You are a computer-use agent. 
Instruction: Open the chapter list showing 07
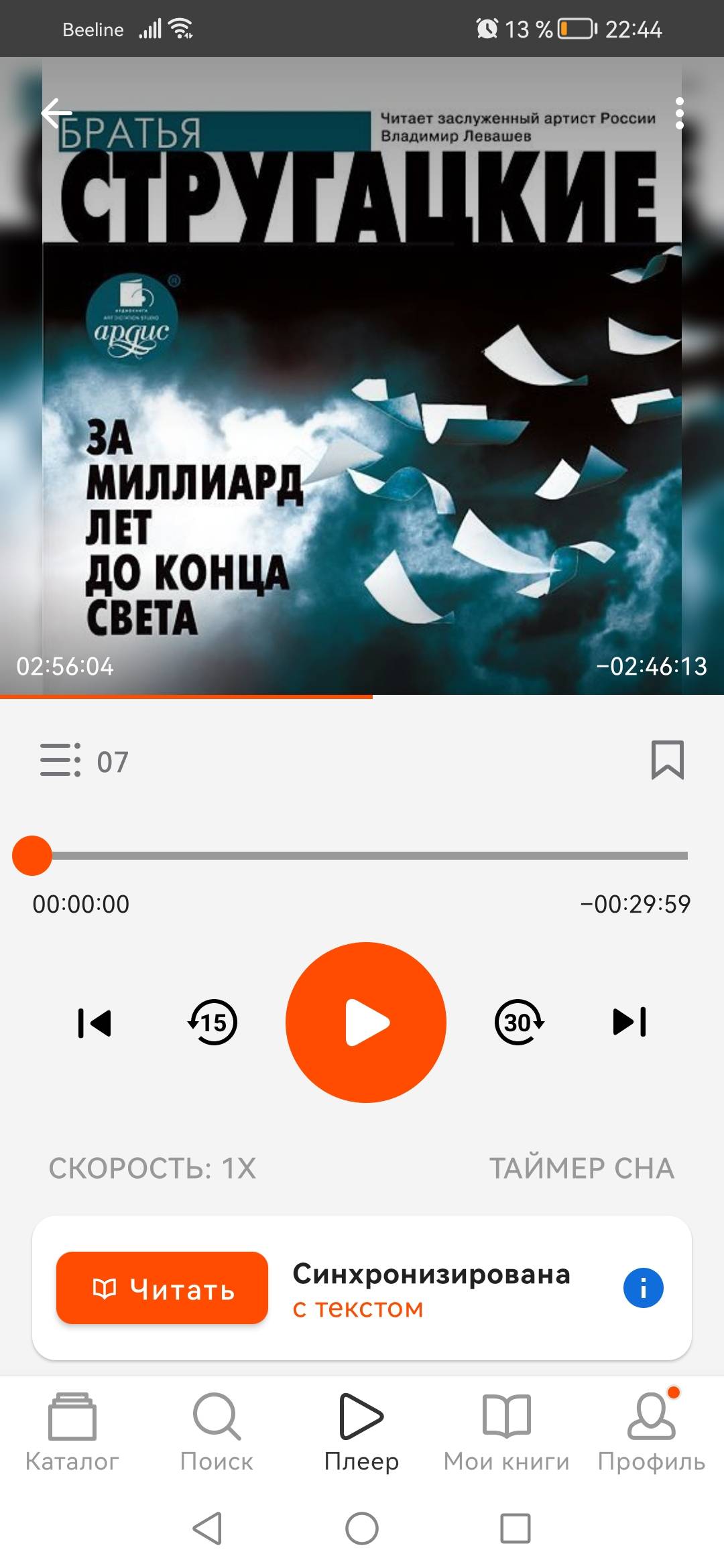point(84,761)
